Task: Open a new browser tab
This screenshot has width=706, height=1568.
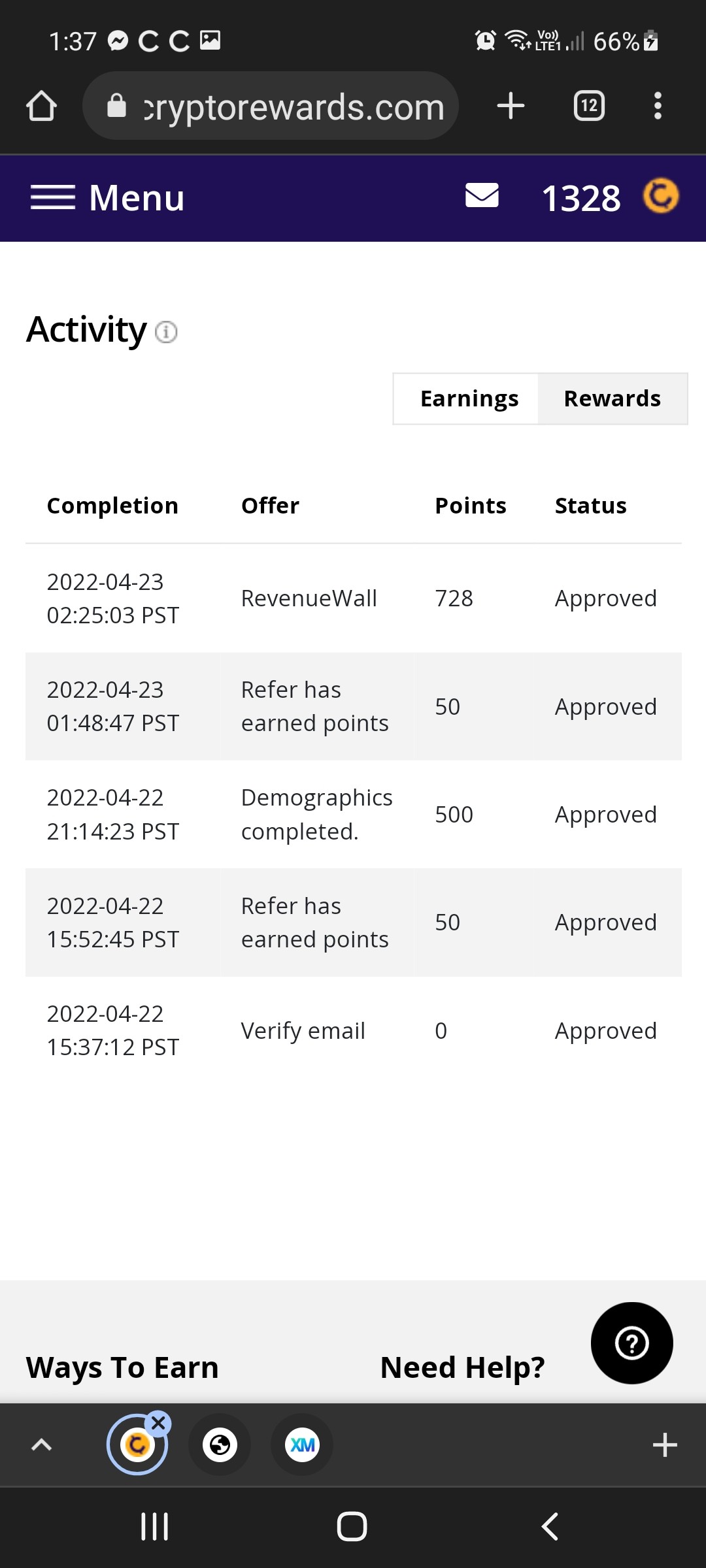Action: 511,106
